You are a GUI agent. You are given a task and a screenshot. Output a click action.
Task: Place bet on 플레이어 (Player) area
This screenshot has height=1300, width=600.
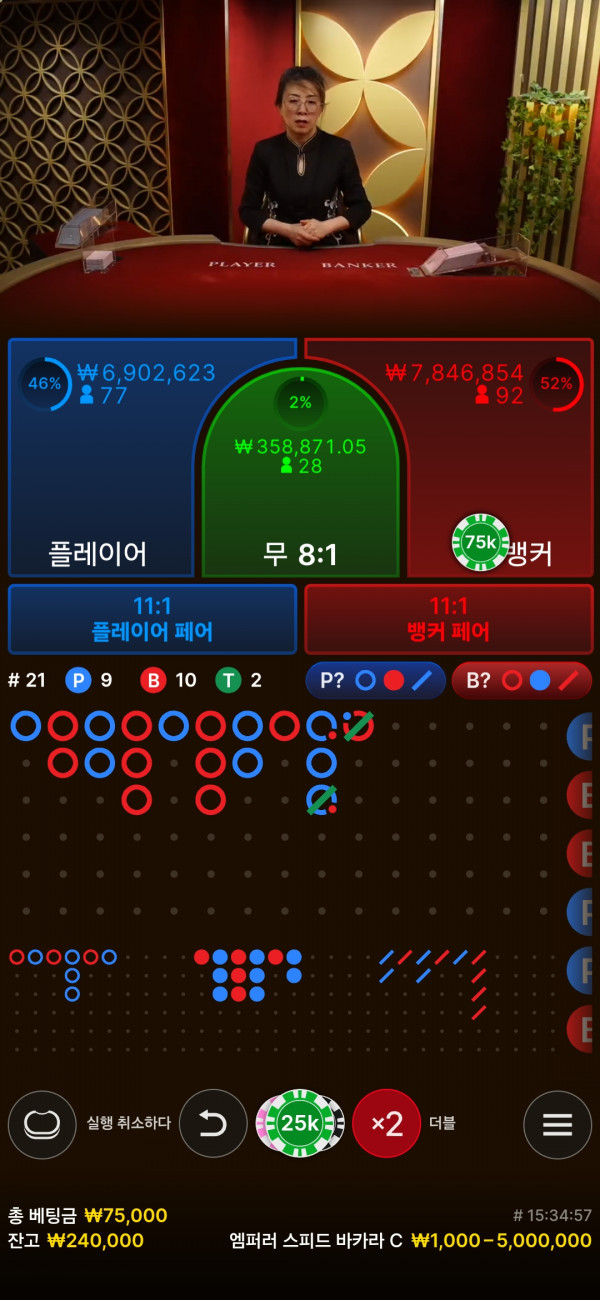tap(100, 470)
